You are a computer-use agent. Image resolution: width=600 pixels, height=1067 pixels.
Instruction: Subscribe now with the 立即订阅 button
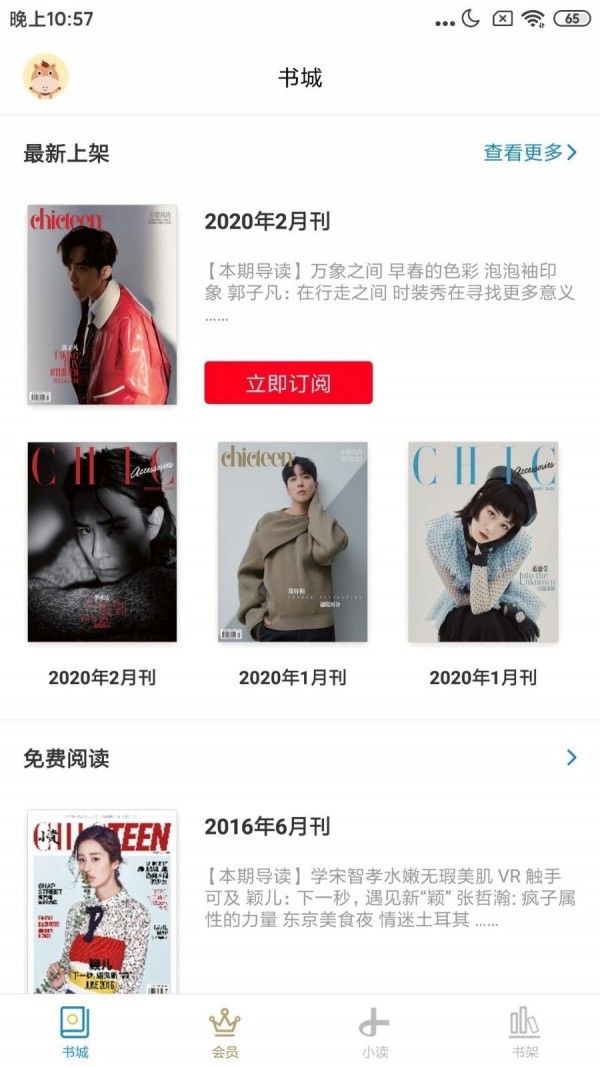(288, 383)
